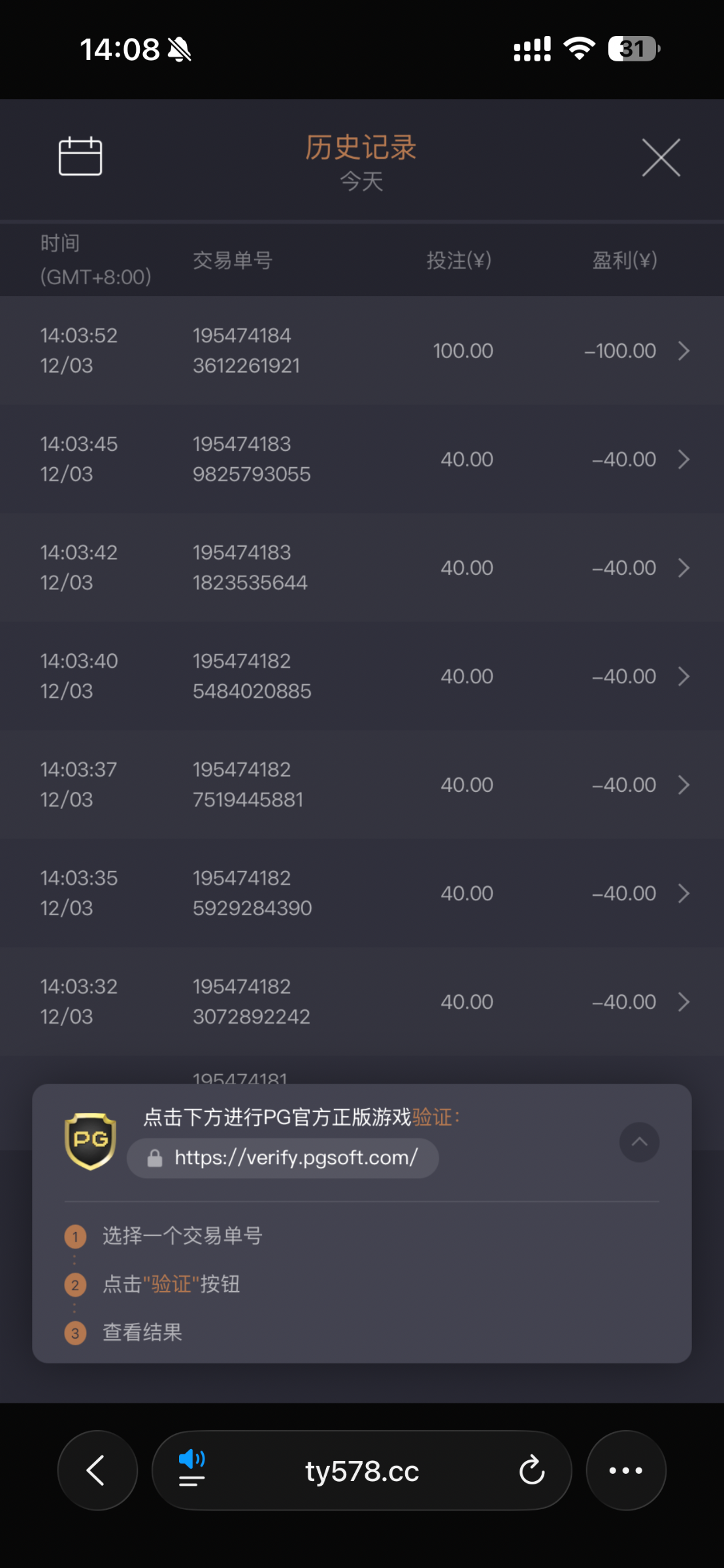Viewport: 724px width, 1568px height.
Task: View details of the 14:03:45 transaction
Action: point(362,459)
